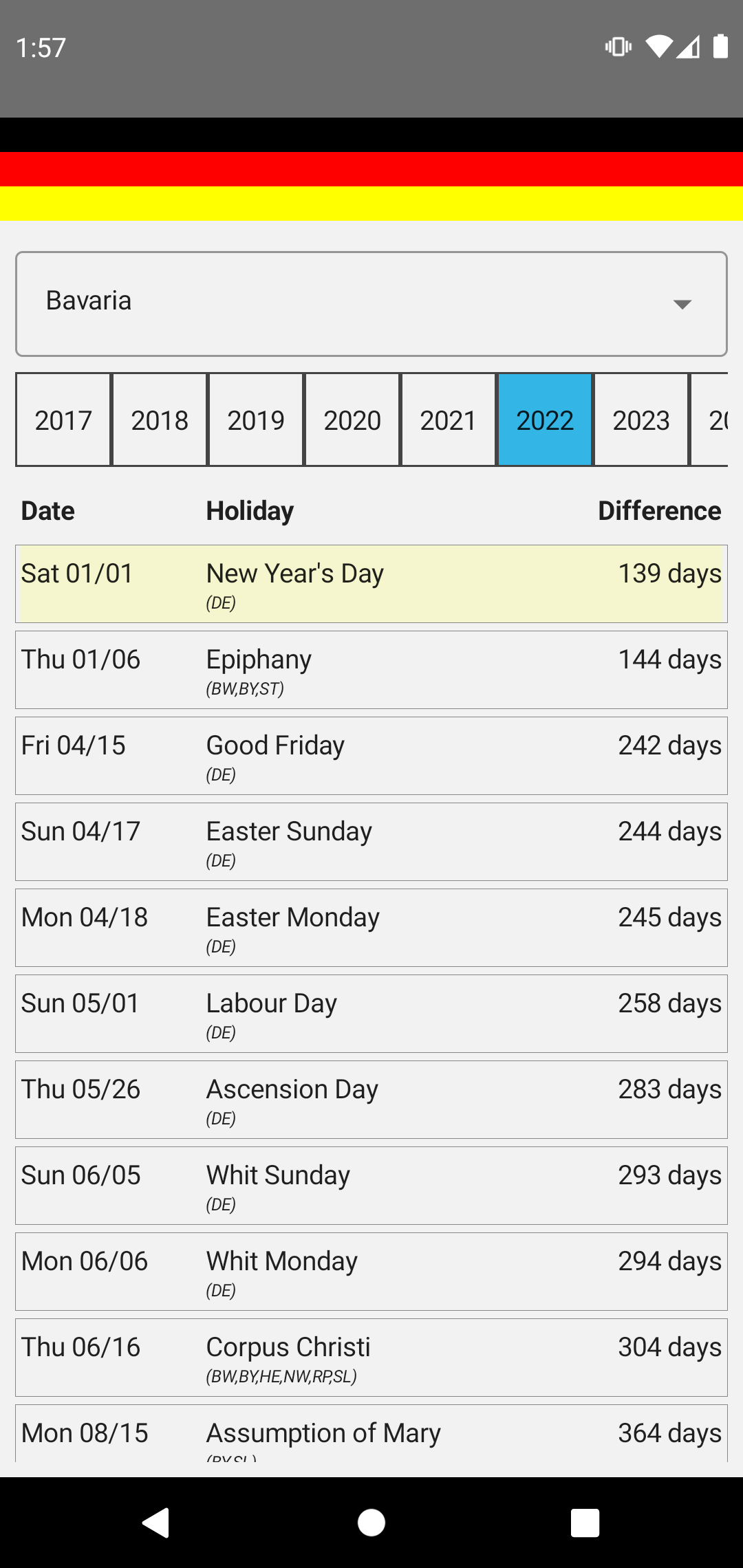
Task: Select the 2018 year tab
Action: click(x=160, y=420)
